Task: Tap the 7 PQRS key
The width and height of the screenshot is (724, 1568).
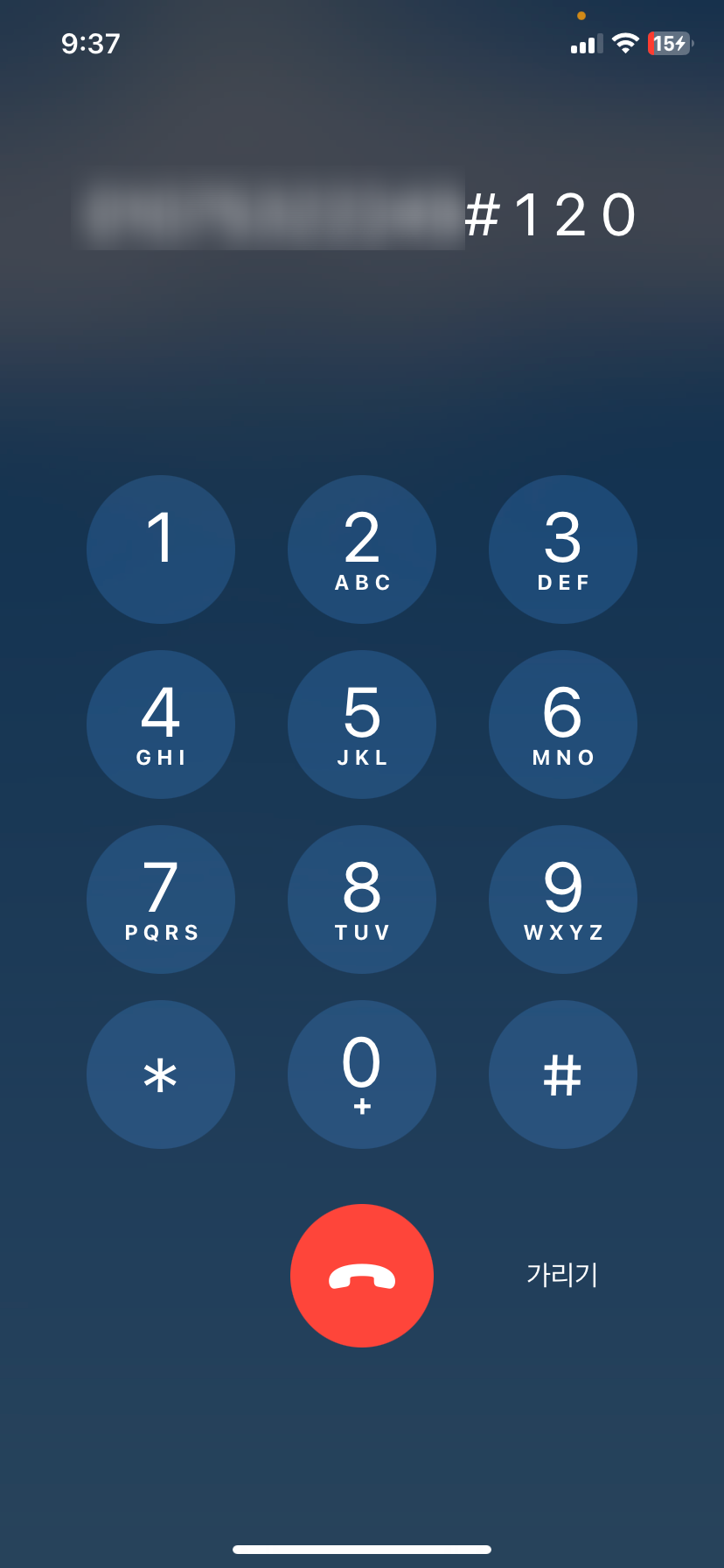Action: [161, 899]
